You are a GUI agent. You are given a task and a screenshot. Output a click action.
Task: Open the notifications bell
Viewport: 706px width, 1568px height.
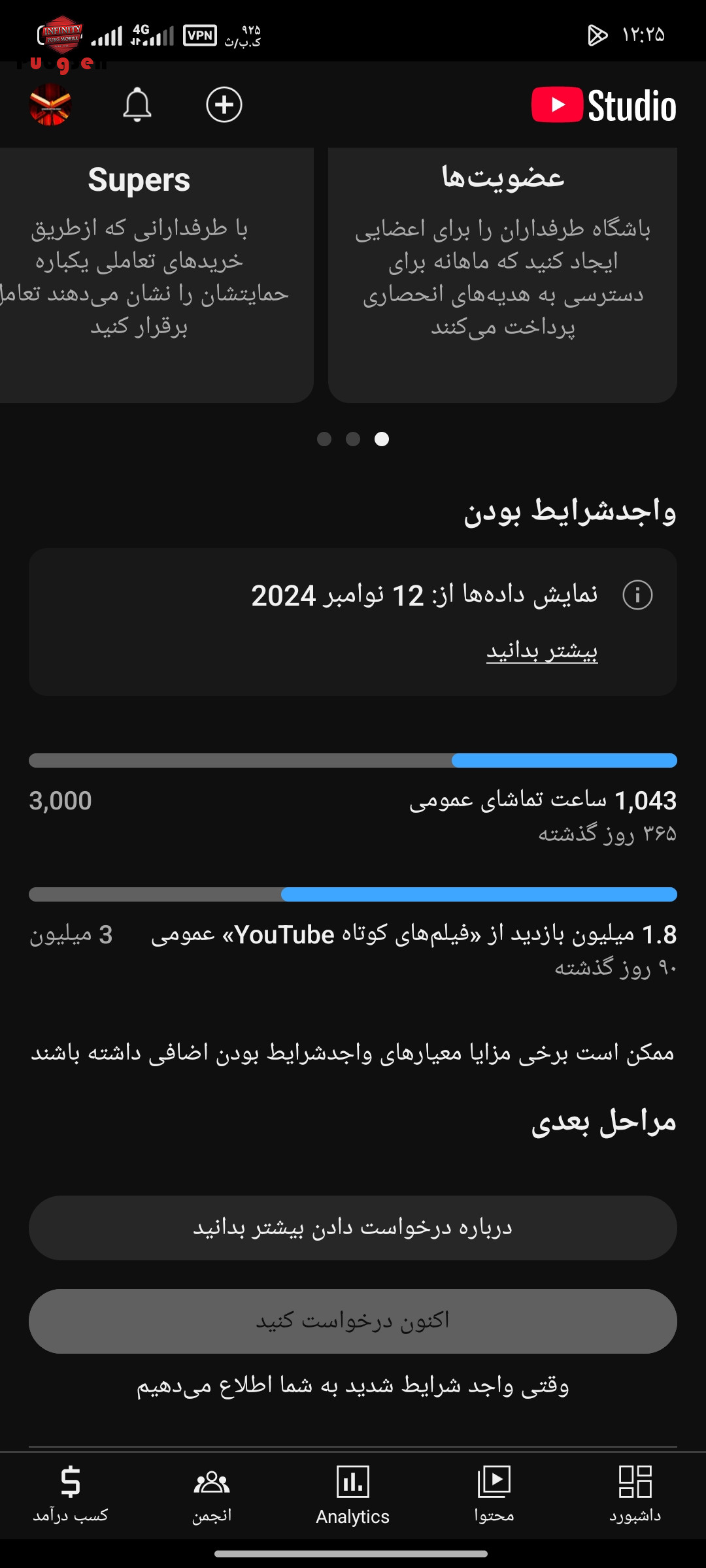pyautogui.click(x=137, y=105)
